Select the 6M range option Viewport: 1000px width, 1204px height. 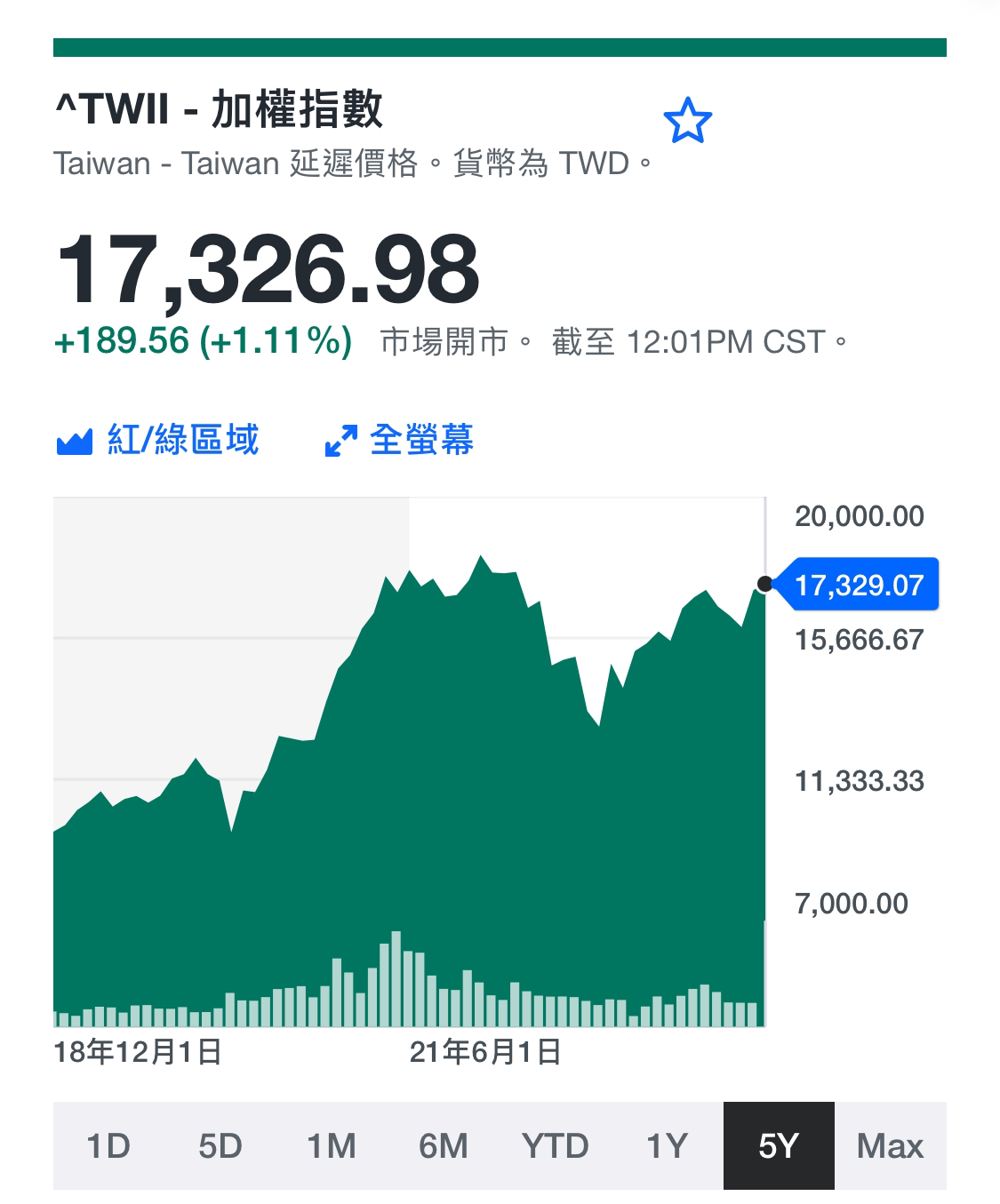pos(442,1146)
